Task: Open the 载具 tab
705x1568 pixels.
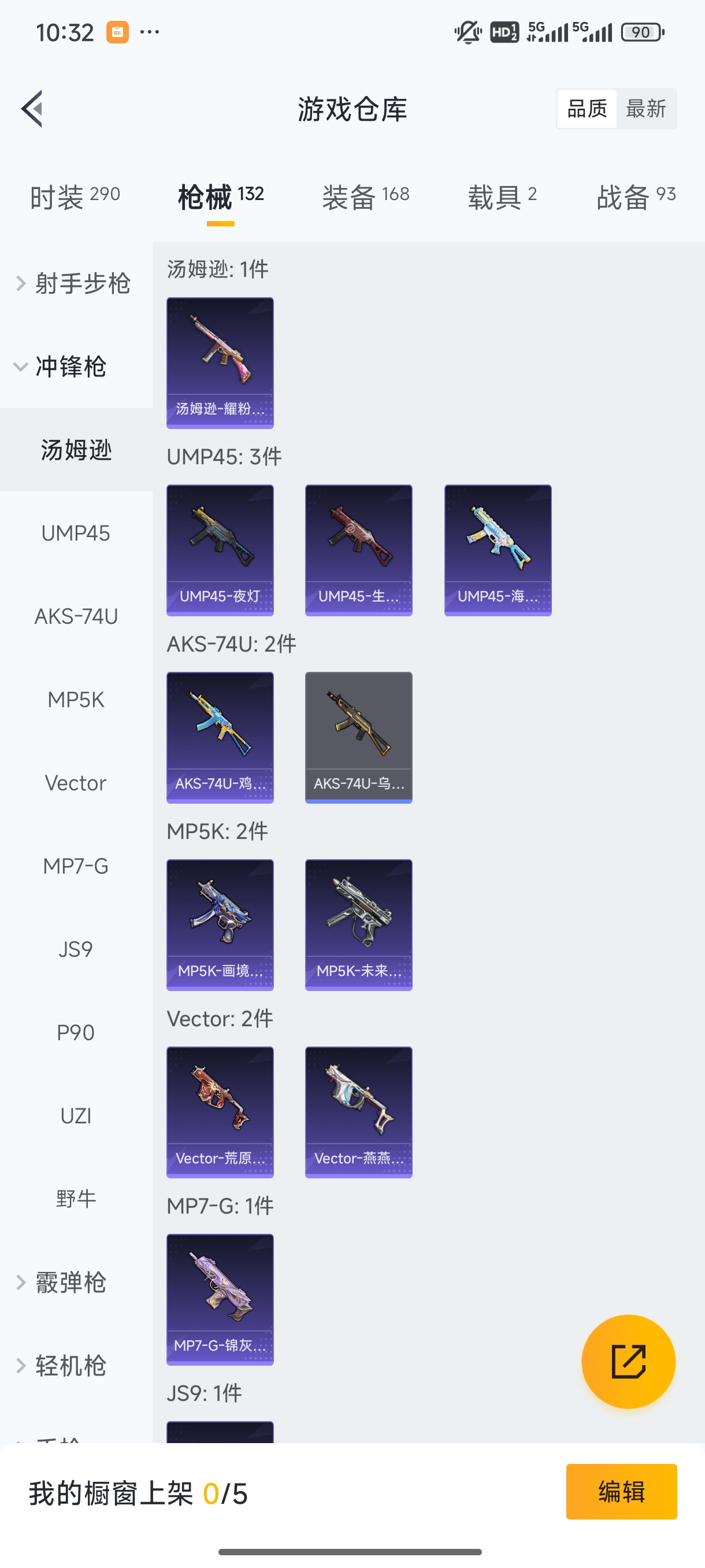Action: coord(502,197)
